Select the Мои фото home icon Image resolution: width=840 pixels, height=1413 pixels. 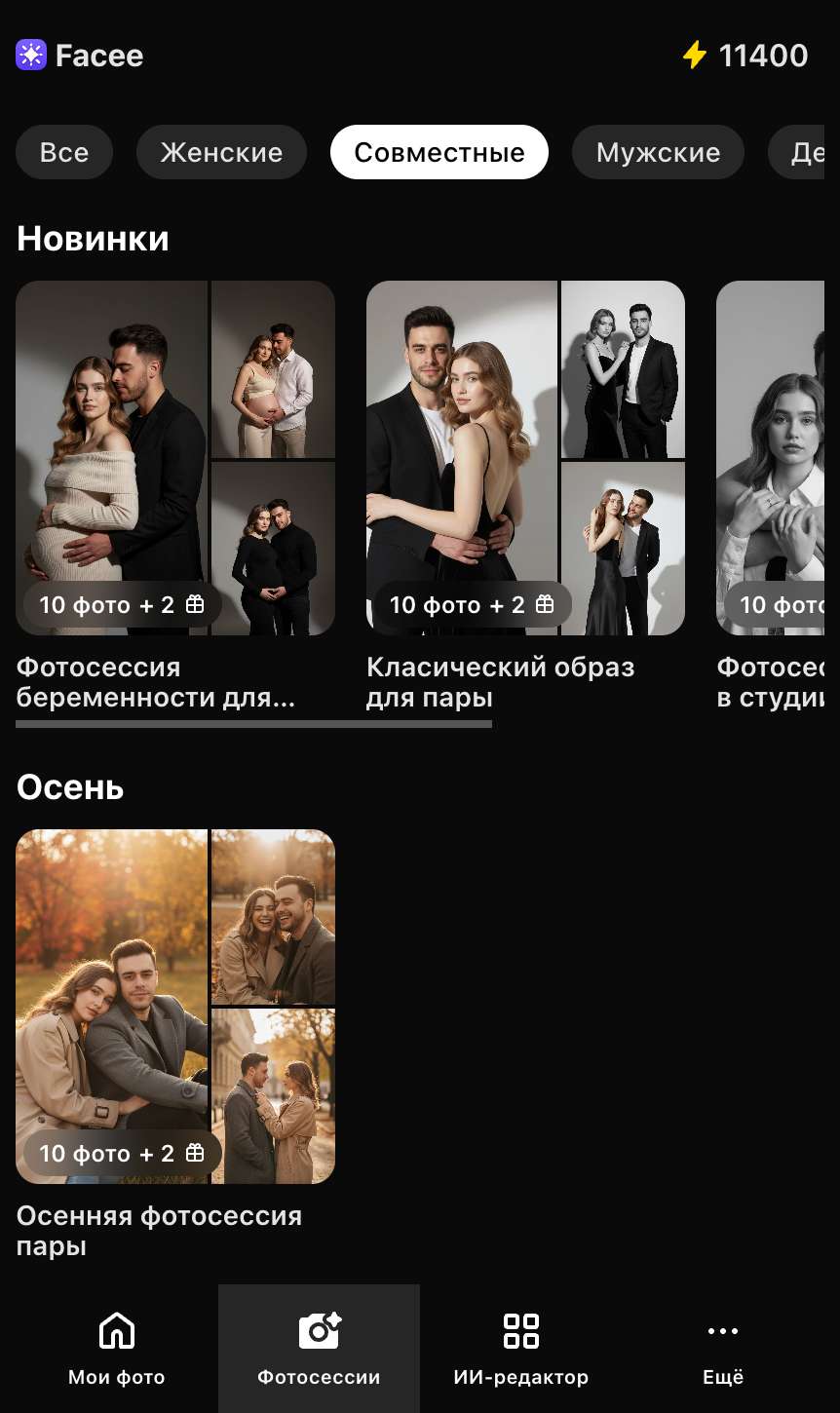coord(116,1329)
